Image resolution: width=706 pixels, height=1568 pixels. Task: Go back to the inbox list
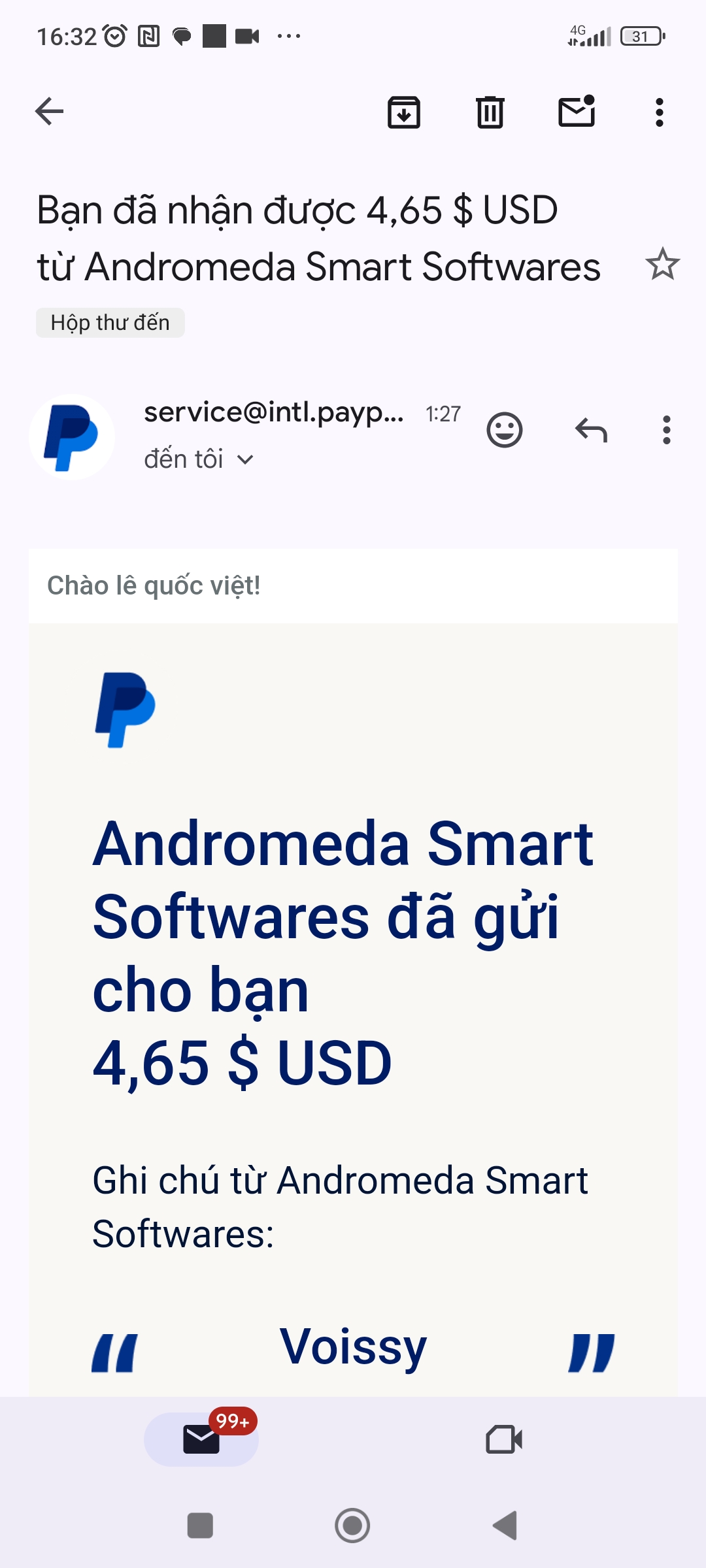50,111
